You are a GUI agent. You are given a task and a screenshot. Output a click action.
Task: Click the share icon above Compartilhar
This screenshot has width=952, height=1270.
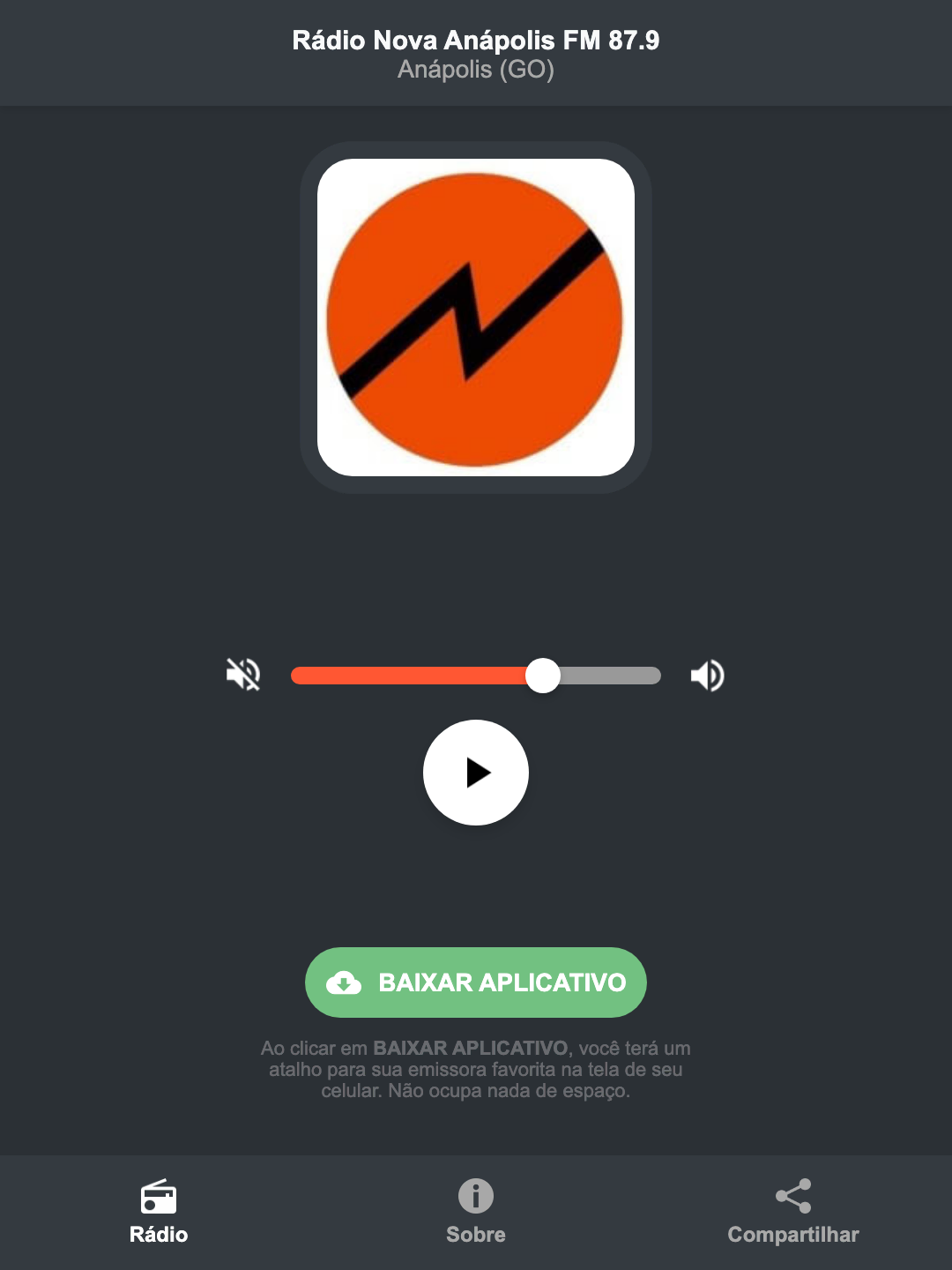point(792,1194)
